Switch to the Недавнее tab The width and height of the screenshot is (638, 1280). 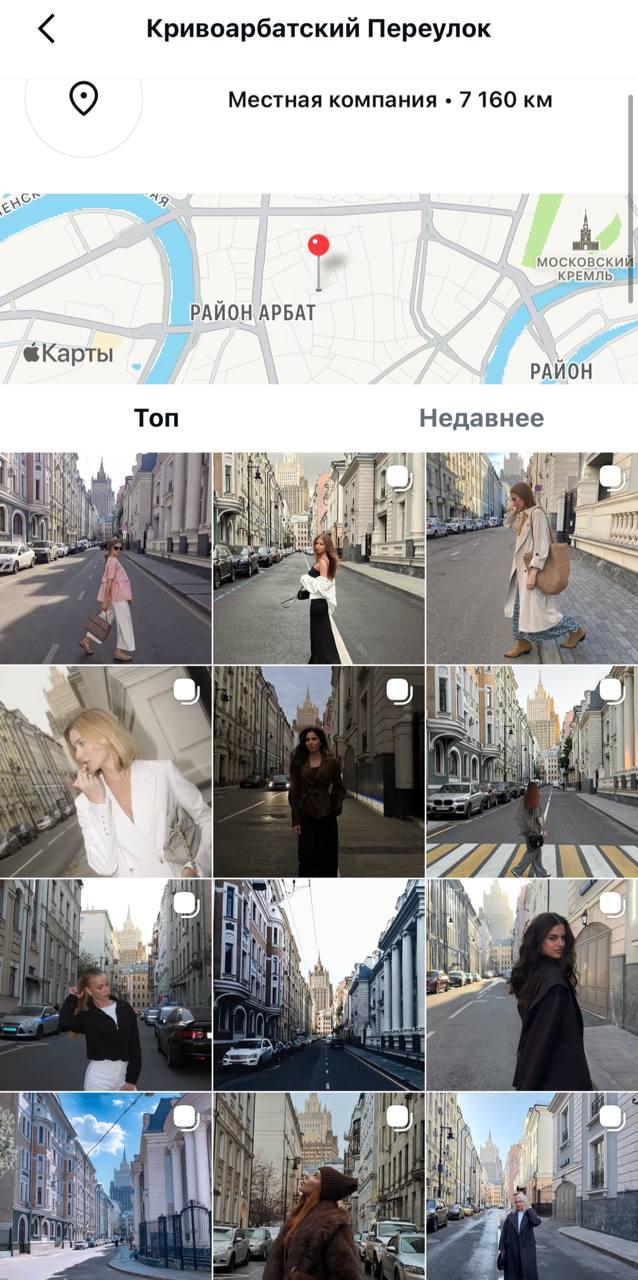(x=481, y=418)
